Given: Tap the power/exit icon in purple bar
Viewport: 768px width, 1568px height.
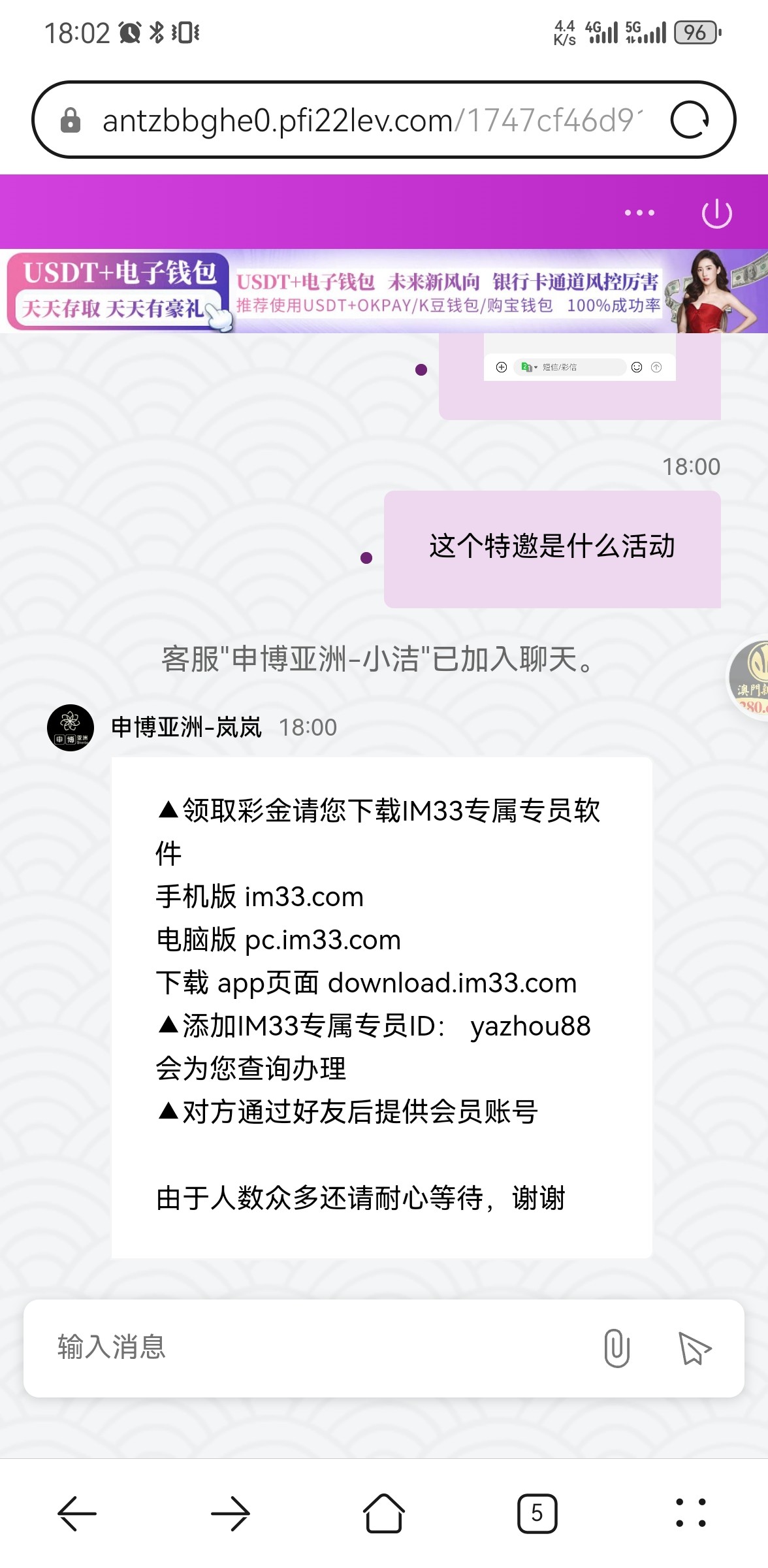Looking at the screenshot, I should [x=716, y=213].
